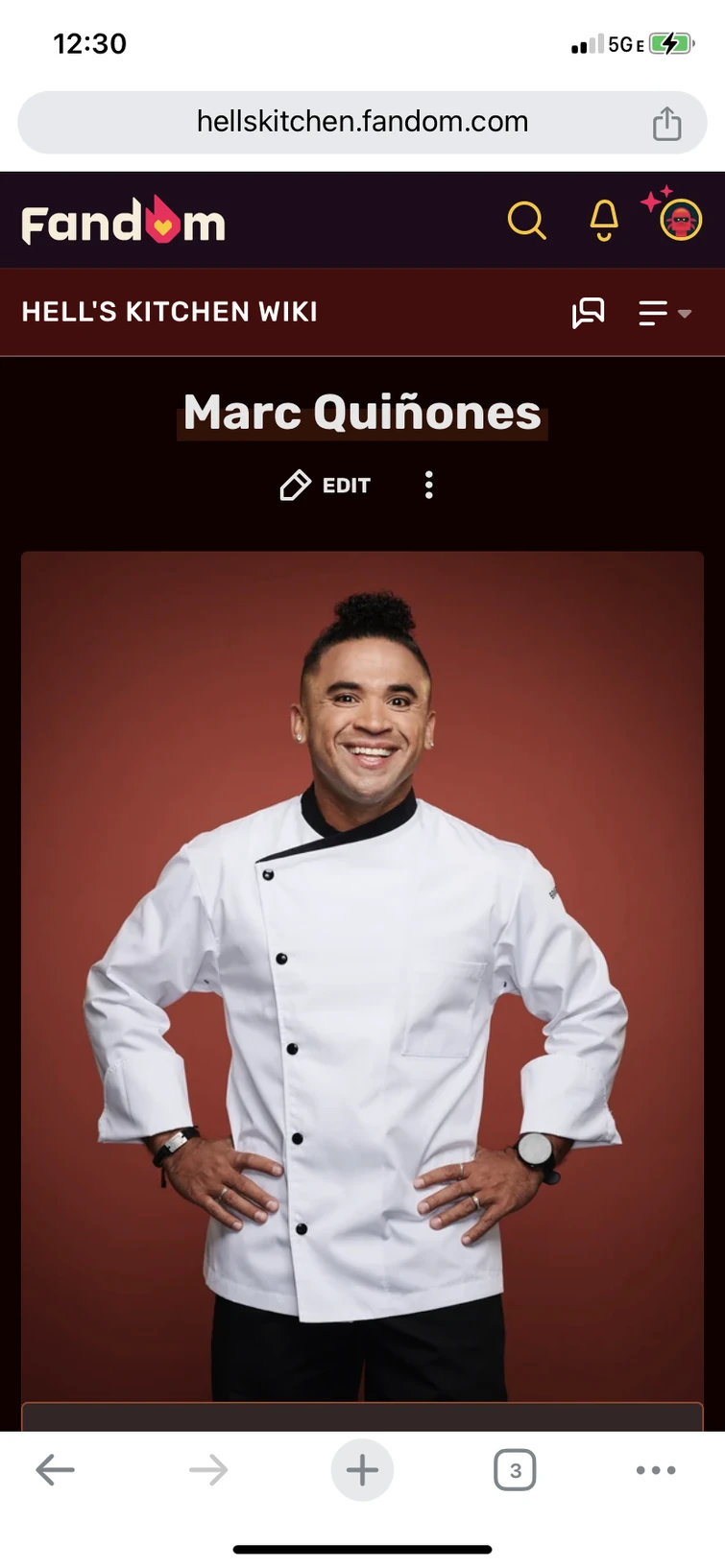This screenshot has height=1568, width=725.
Task: Open the notifications bell
Action: click(x=603, y=221)
